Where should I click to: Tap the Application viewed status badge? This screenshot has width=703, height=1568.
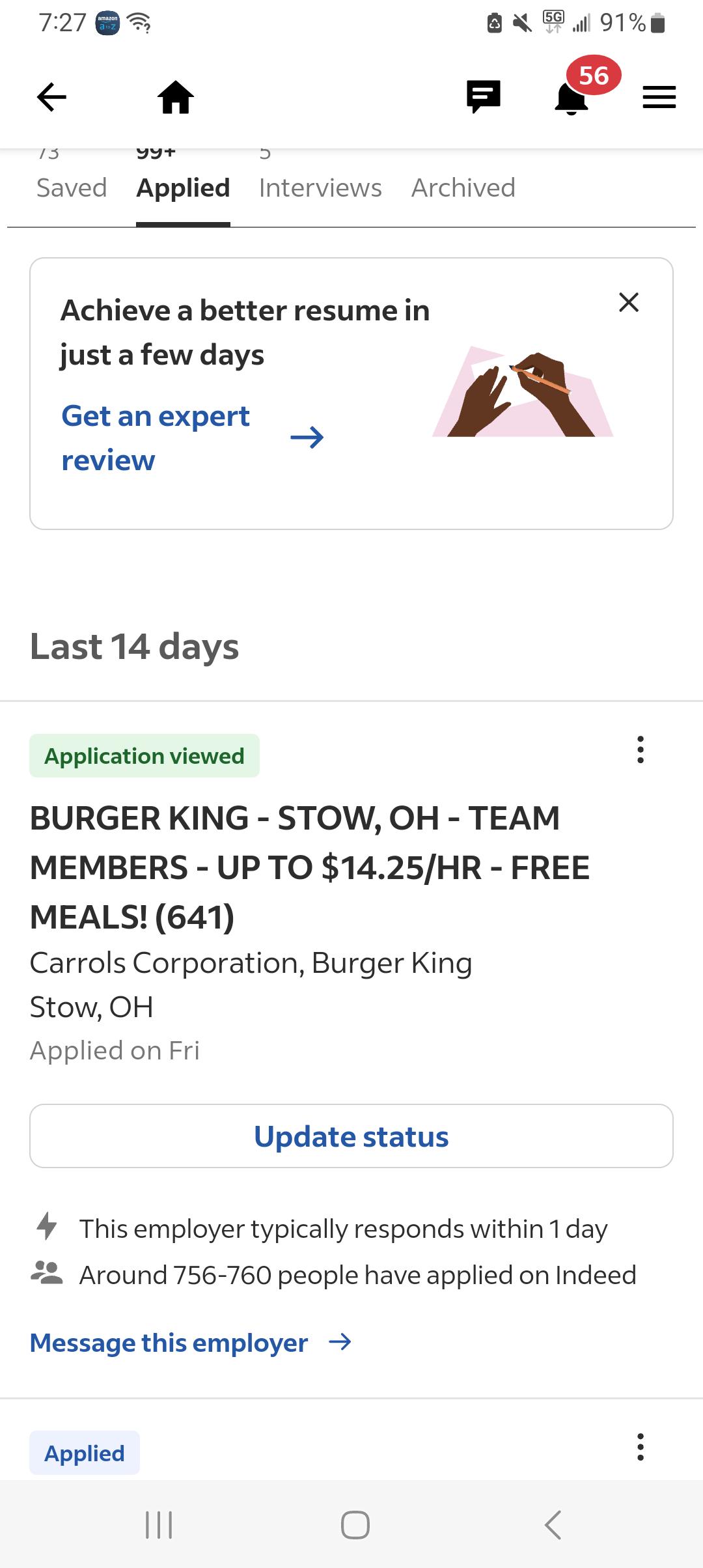point(143,755)
